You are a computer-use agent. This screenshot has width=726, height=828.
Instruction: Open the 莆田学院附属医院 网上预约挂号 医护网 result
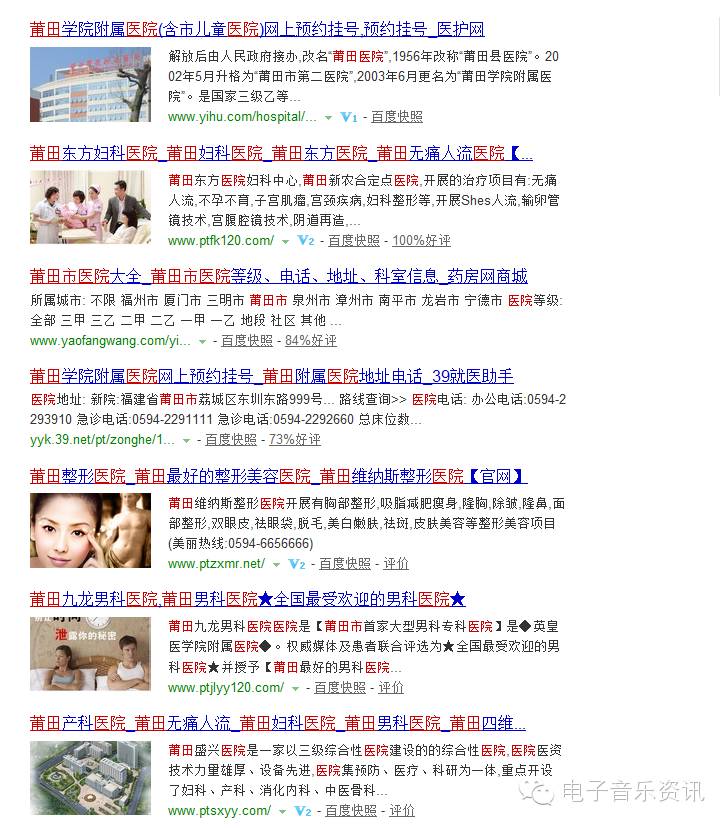pos(257,30)
